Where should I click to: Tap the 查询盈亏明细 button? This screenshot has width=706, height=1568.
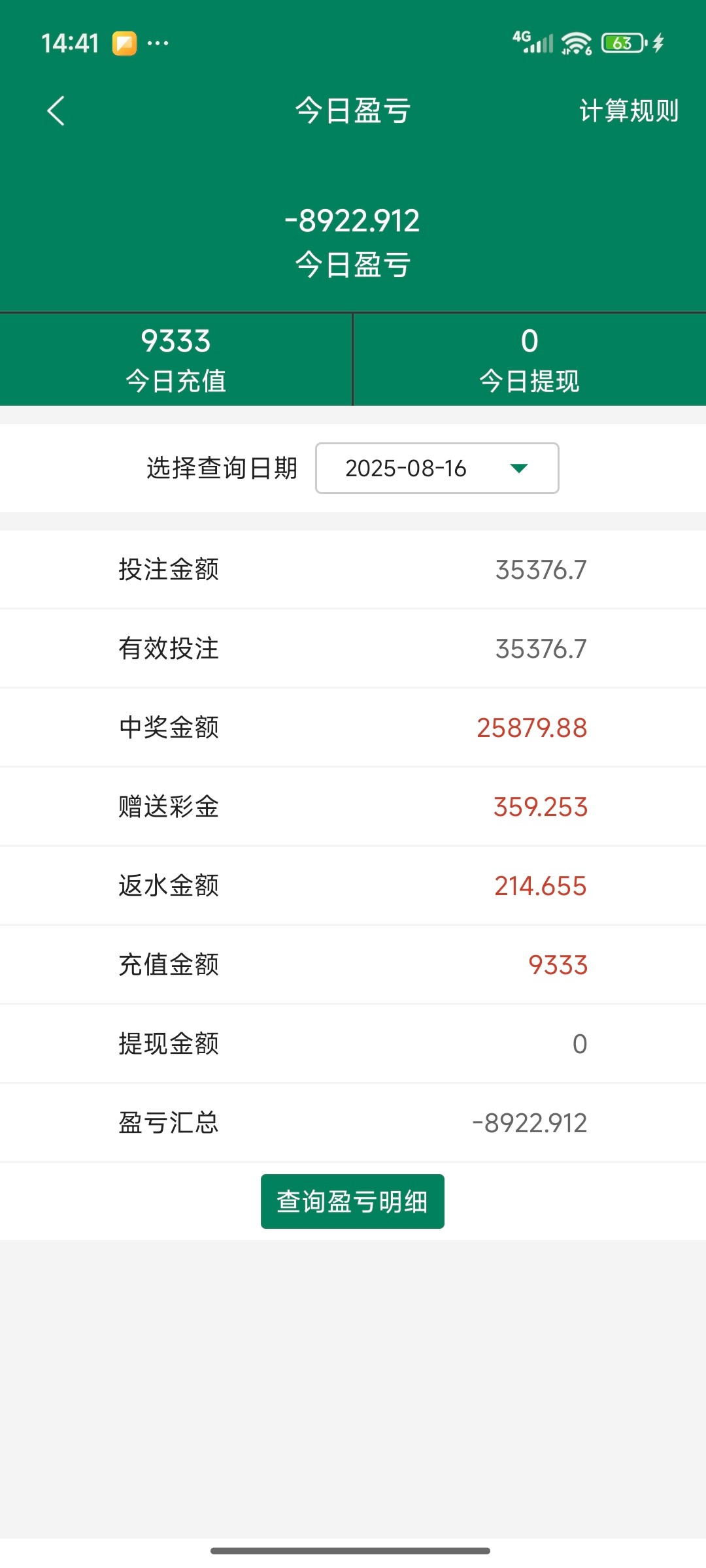[x=352, y=1201]
